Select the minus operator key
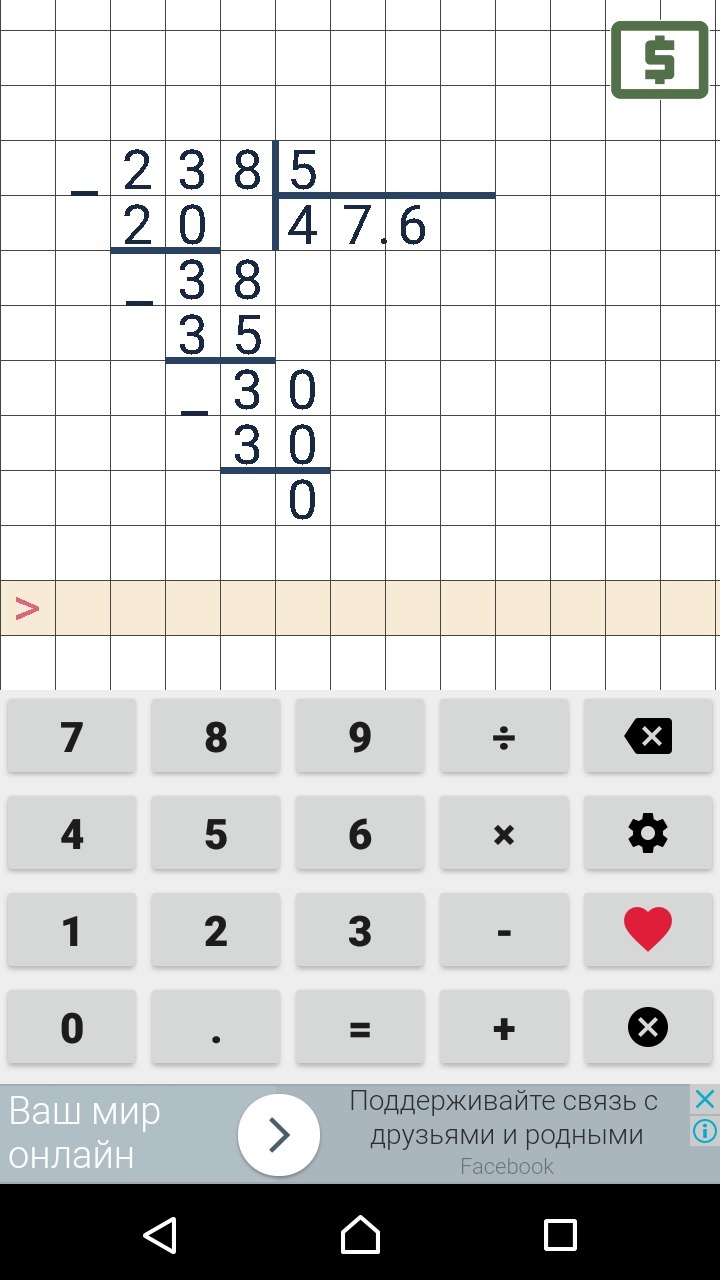Viewport: 720px width, 1280px height. pos(504,930)
